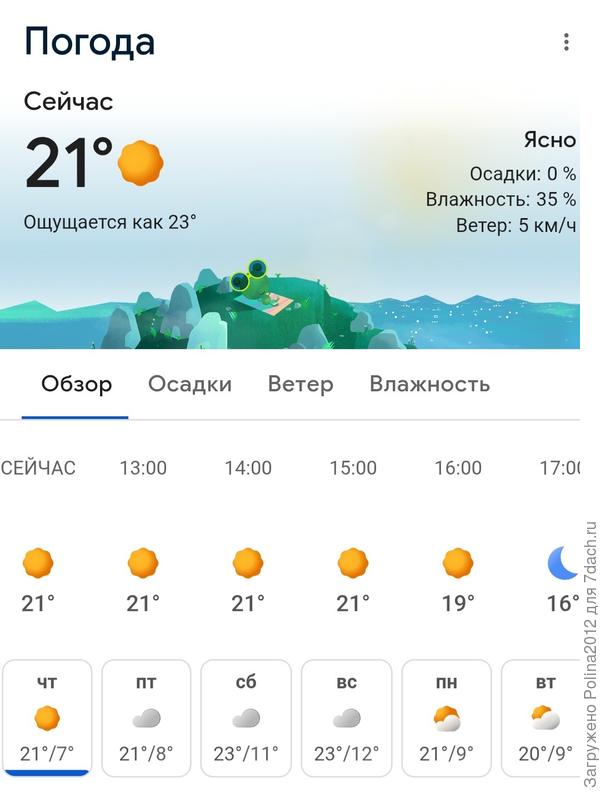Screen dimensions: 600x792
Task: Select the чт day forecast card
Action: (x=47, y=717)
